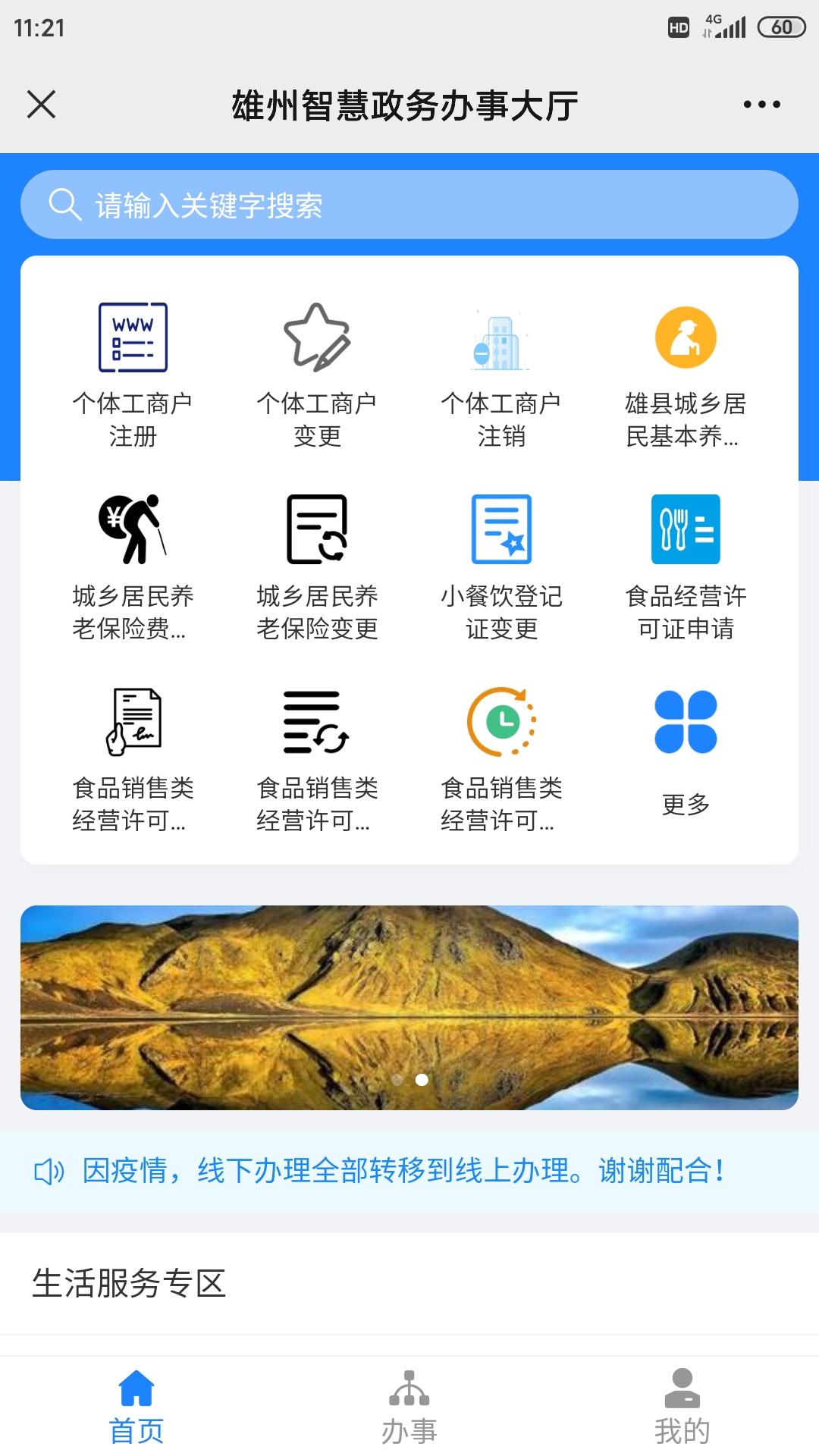This screenshot has width=819, height=1456.
Task: Read the 因疫情 online handling notice
Action: coord(402,1171)
